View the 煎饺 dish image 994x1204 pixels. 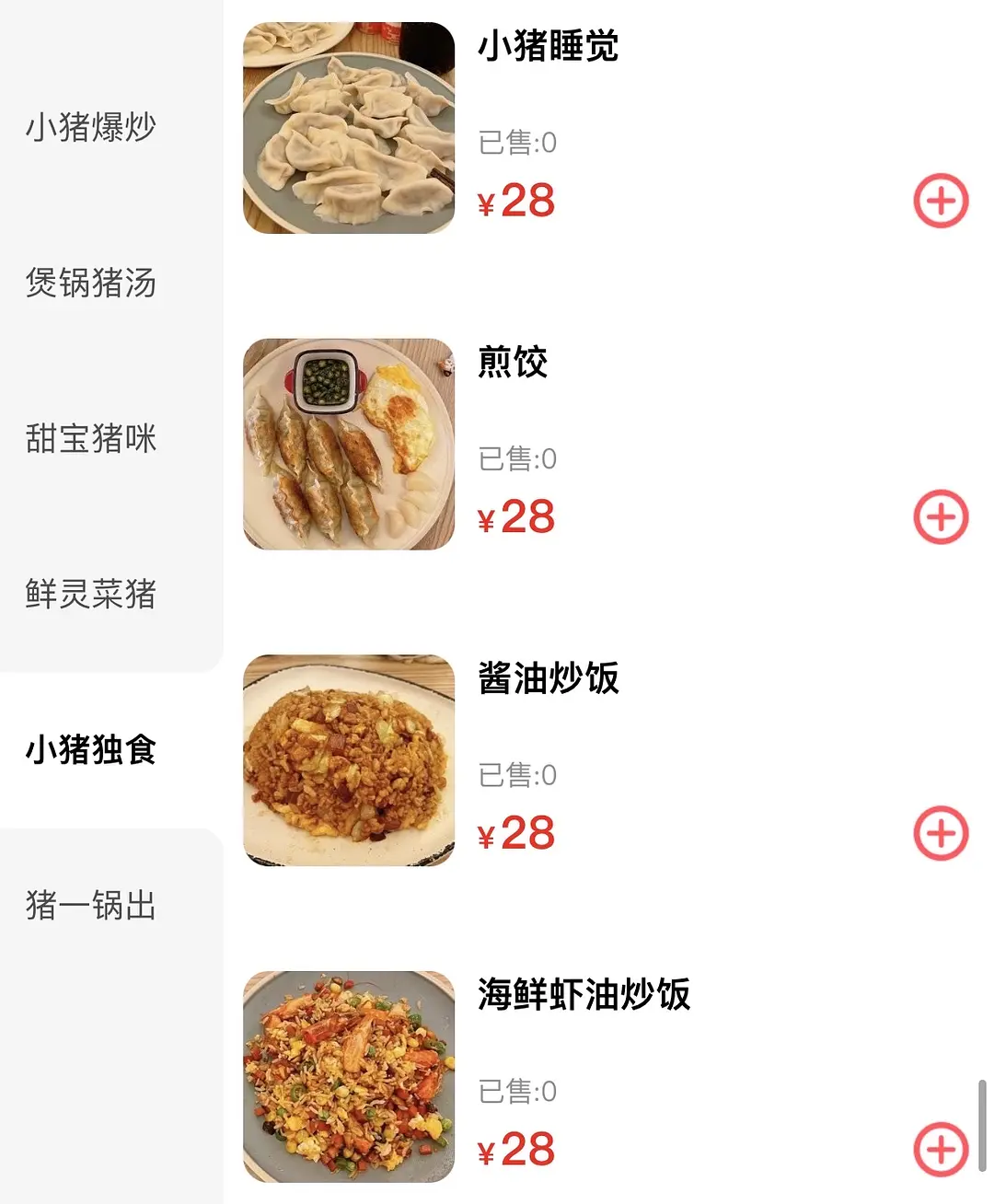click(349, 445)
